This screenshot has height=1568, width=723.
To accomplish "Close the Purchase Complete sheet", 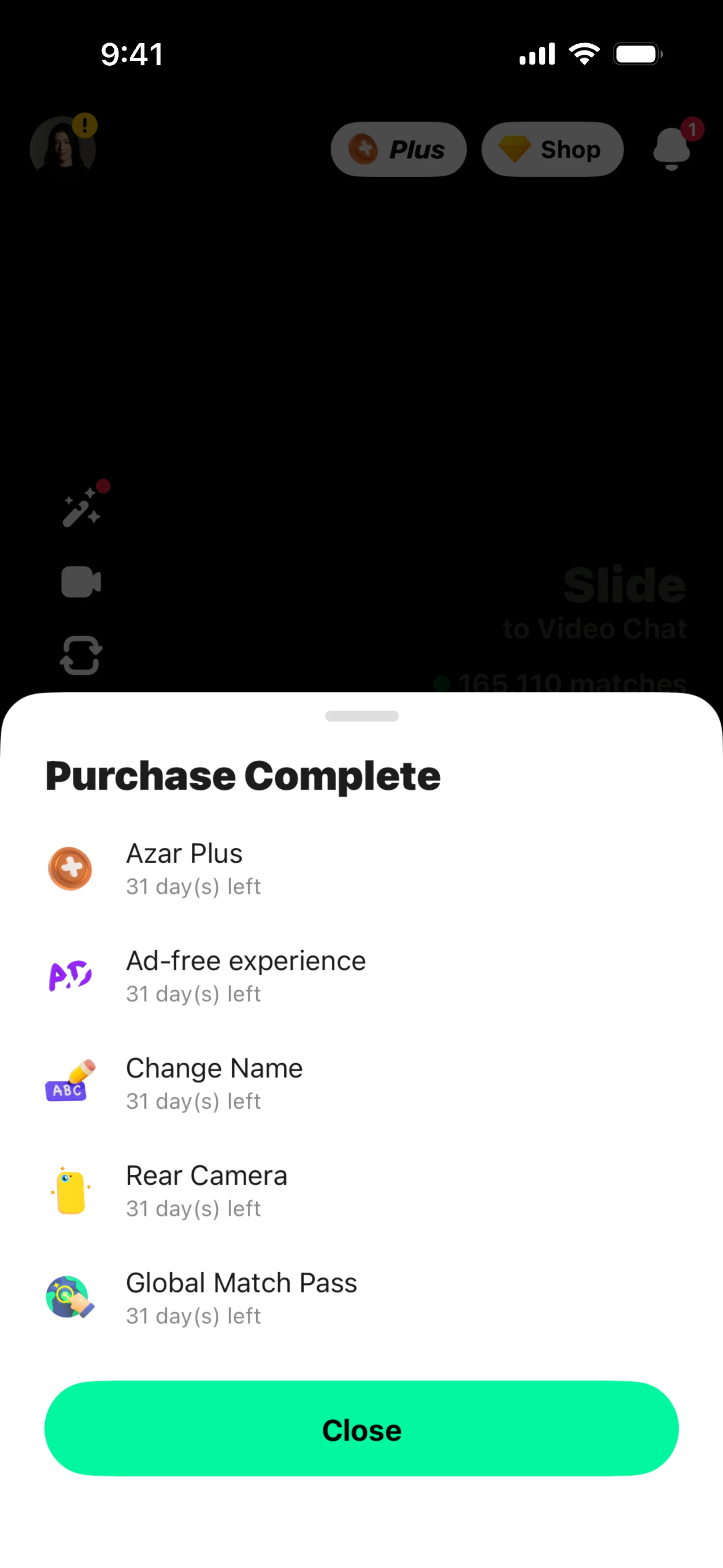I will (361, 1429).
